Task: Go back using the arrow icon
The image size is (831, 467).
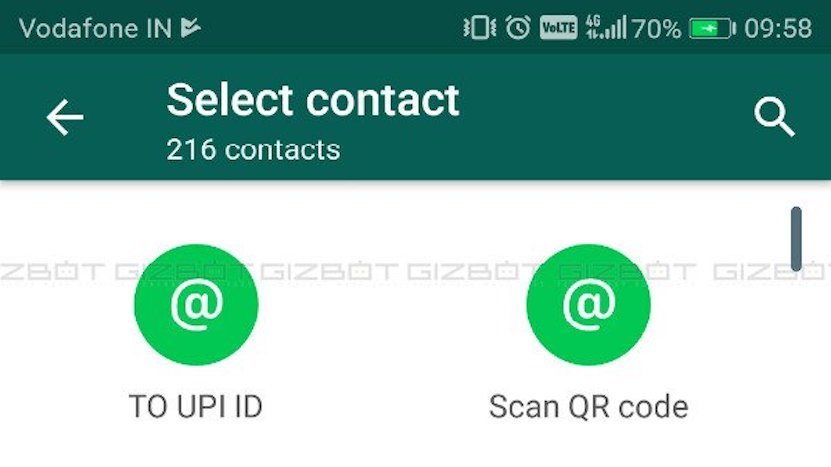Action: click(x=65, y=118)
